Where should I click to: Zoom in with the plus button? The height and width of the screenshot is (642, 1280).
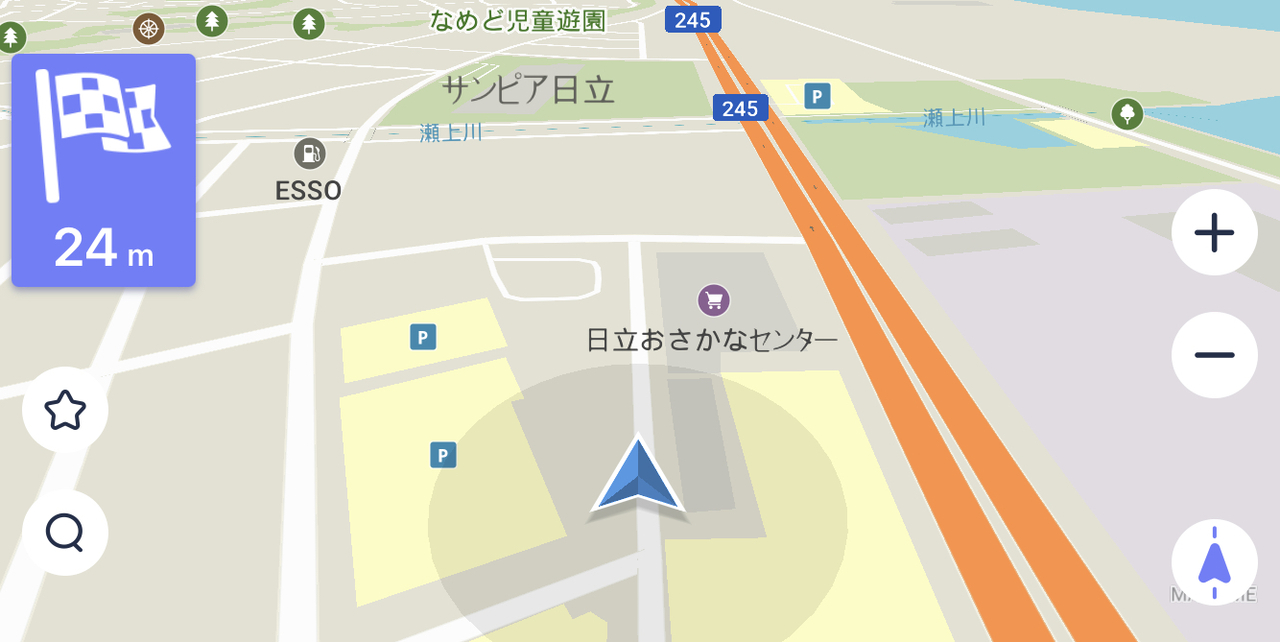[x=1214, y=233]
